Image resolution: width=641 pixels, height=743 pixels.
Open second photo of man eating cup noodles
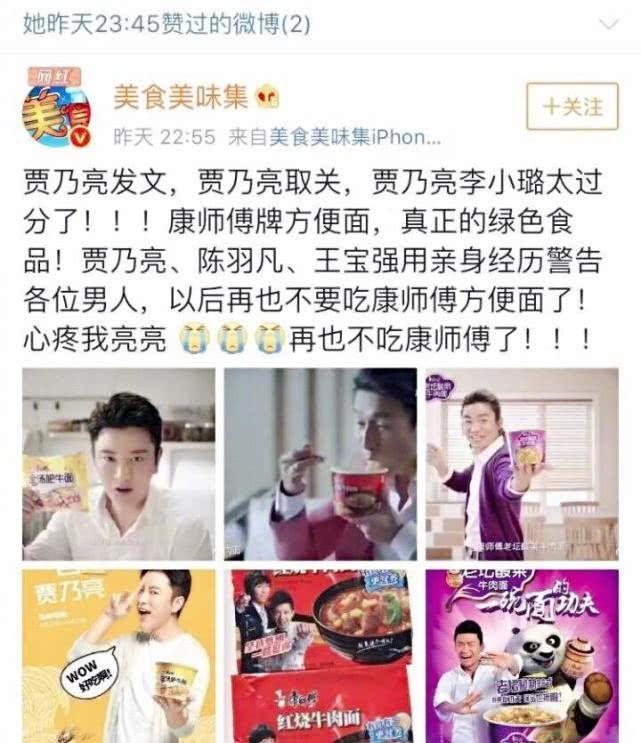320,464
